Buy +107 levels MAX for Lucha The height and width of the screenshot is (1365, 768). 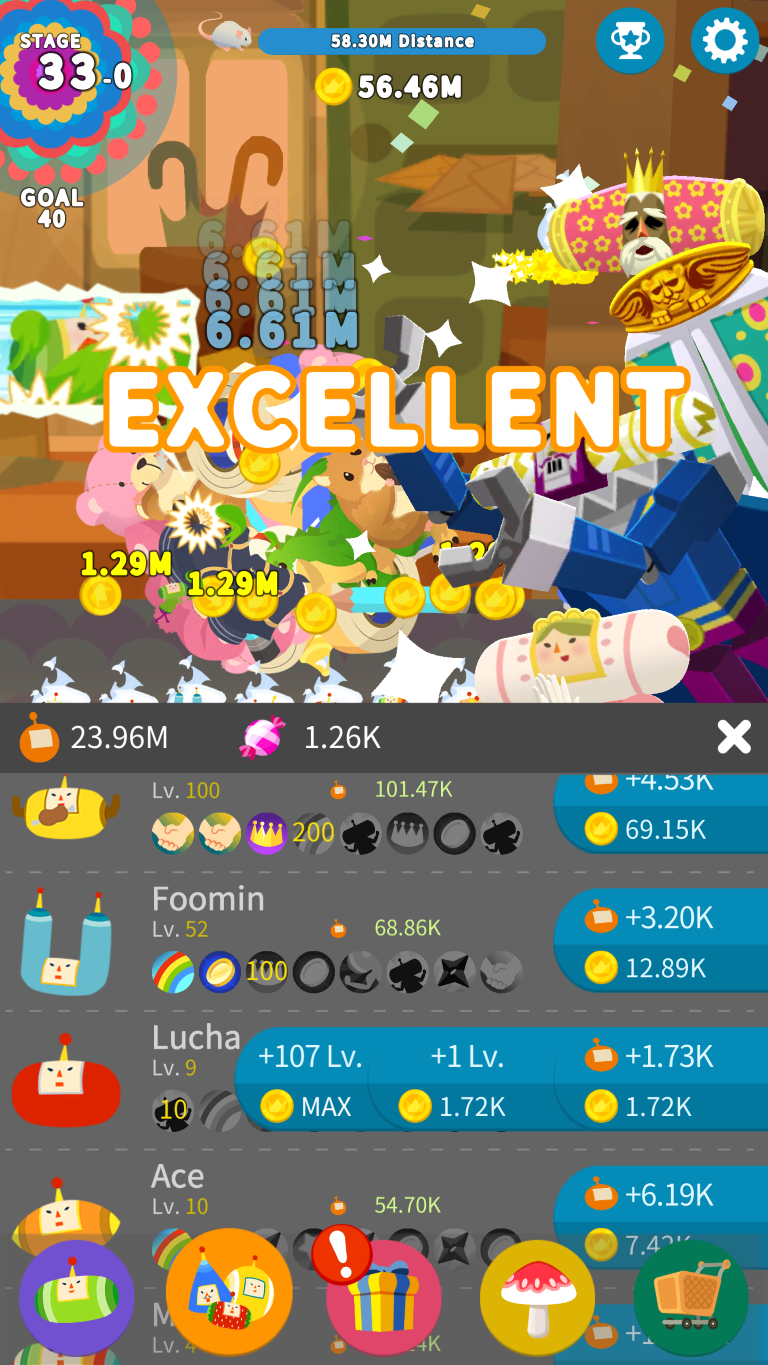tap(308, 1081)
